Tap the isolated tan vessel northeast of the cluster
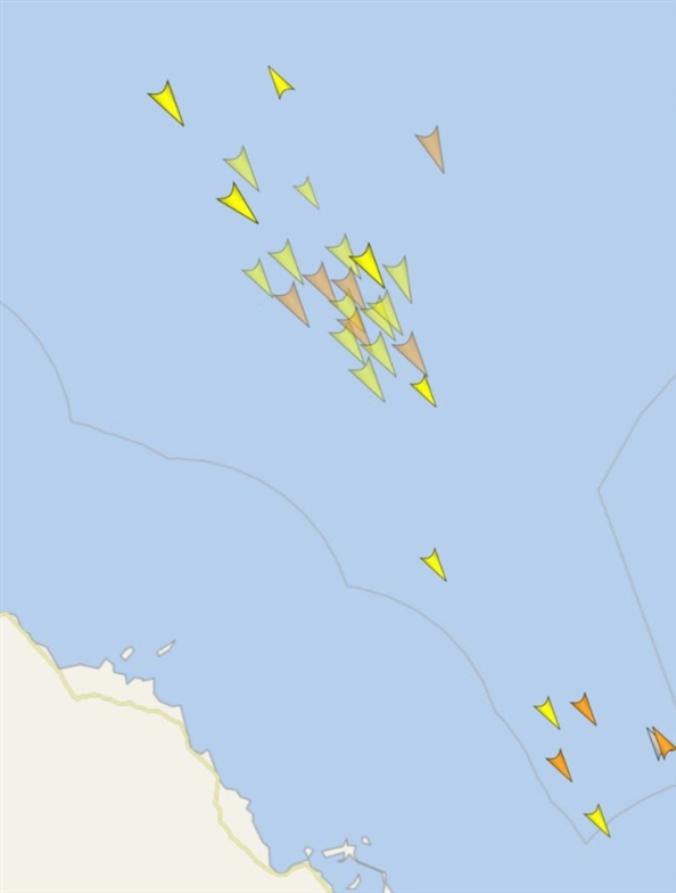The width and height of the screenshot is (676, 893). point(432,147)
